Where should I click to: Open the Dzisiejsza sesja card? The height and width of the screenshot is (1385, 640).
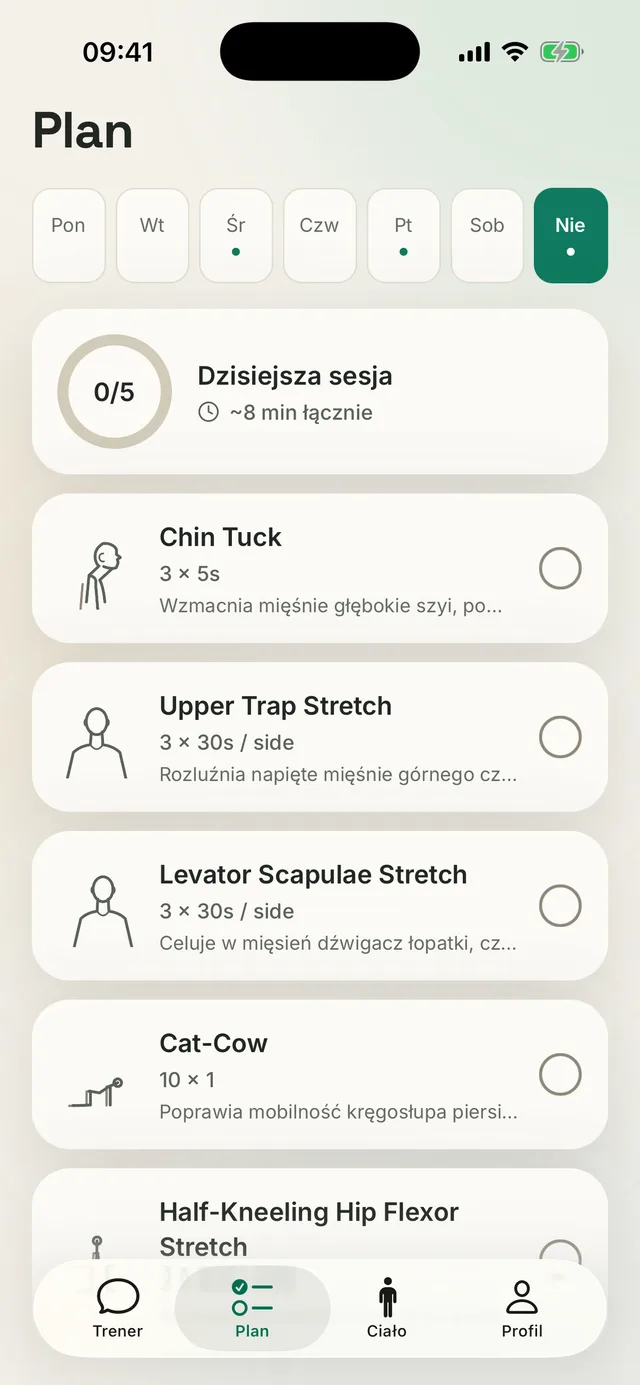click(320, 391)
